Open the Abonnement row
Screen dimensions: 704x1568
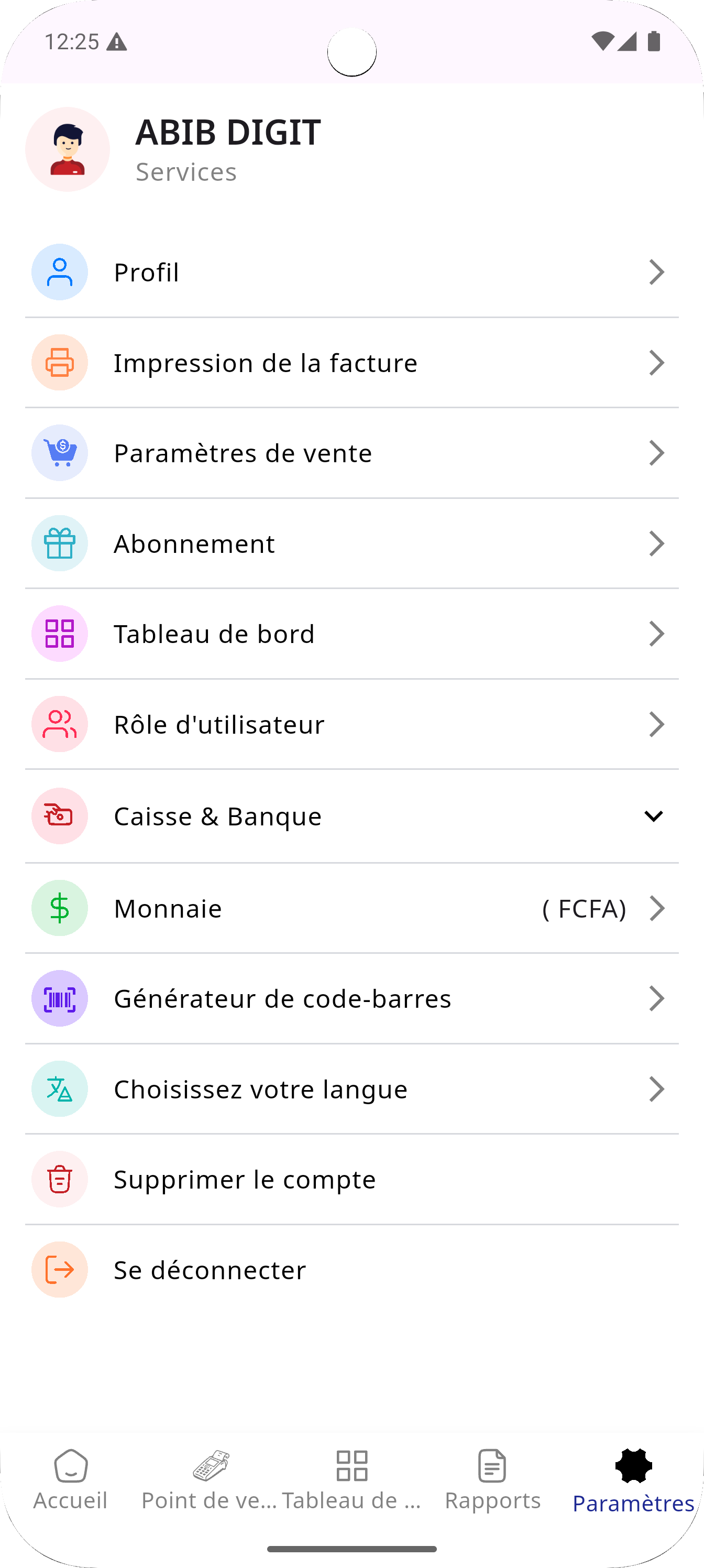tap(351, 543)
